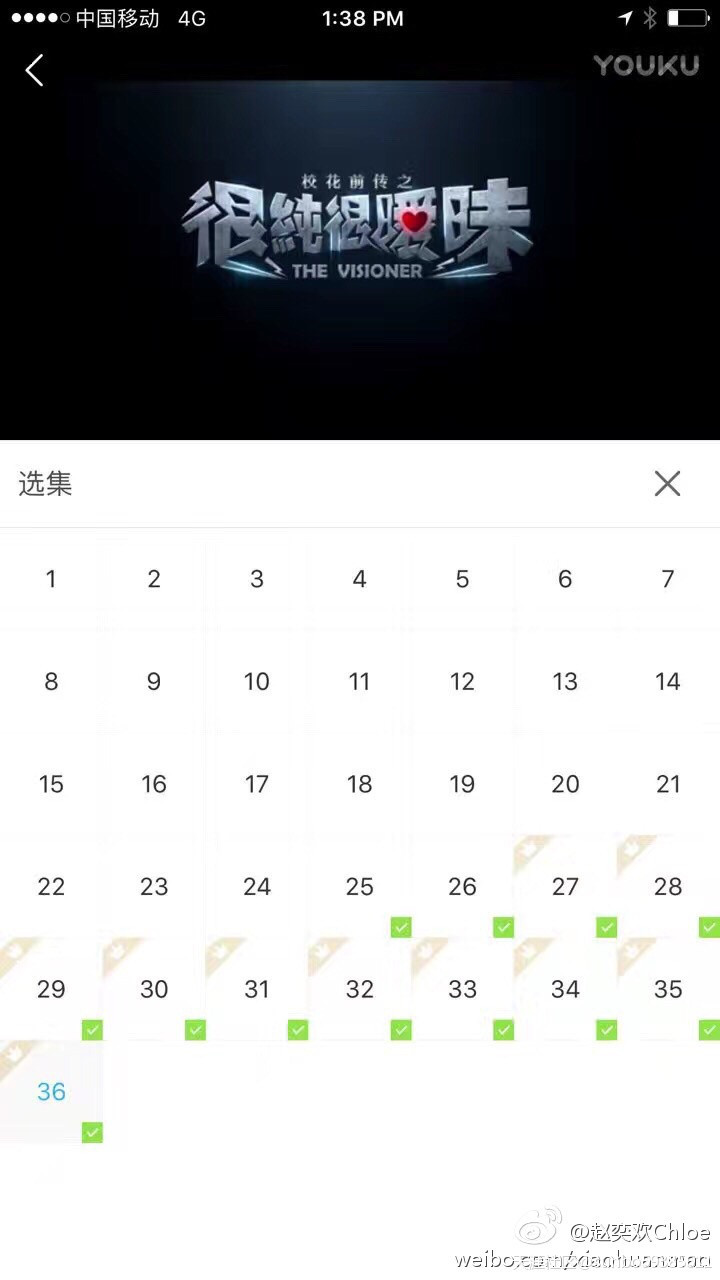Open episode 34

pos(565,990)
